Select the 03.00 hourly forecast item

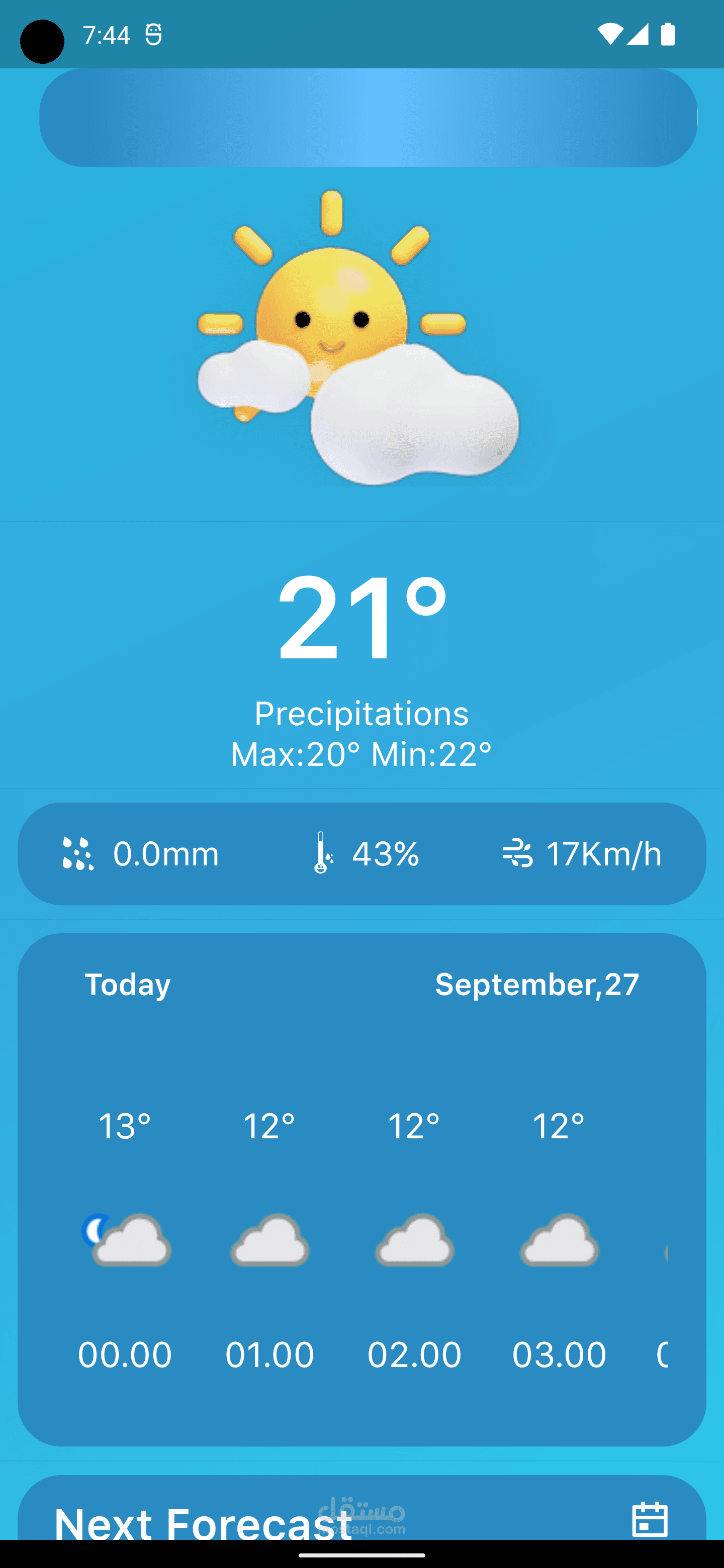(x=559, y=1239)
